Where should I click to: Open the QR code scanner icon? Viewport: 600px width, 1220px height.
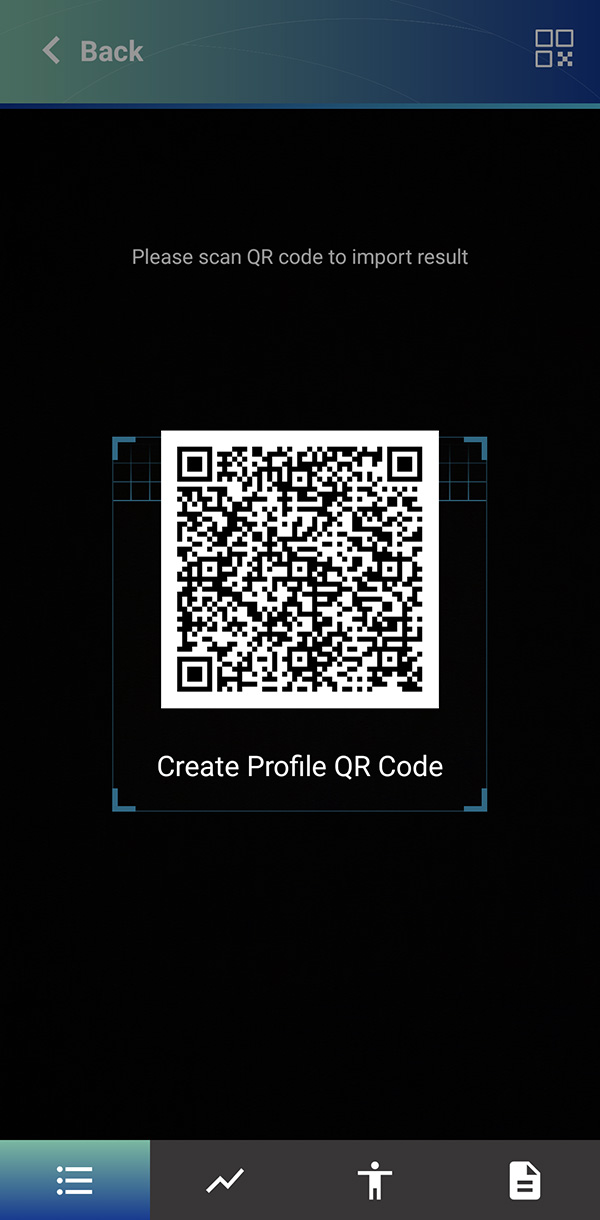(x=554, y=48)
